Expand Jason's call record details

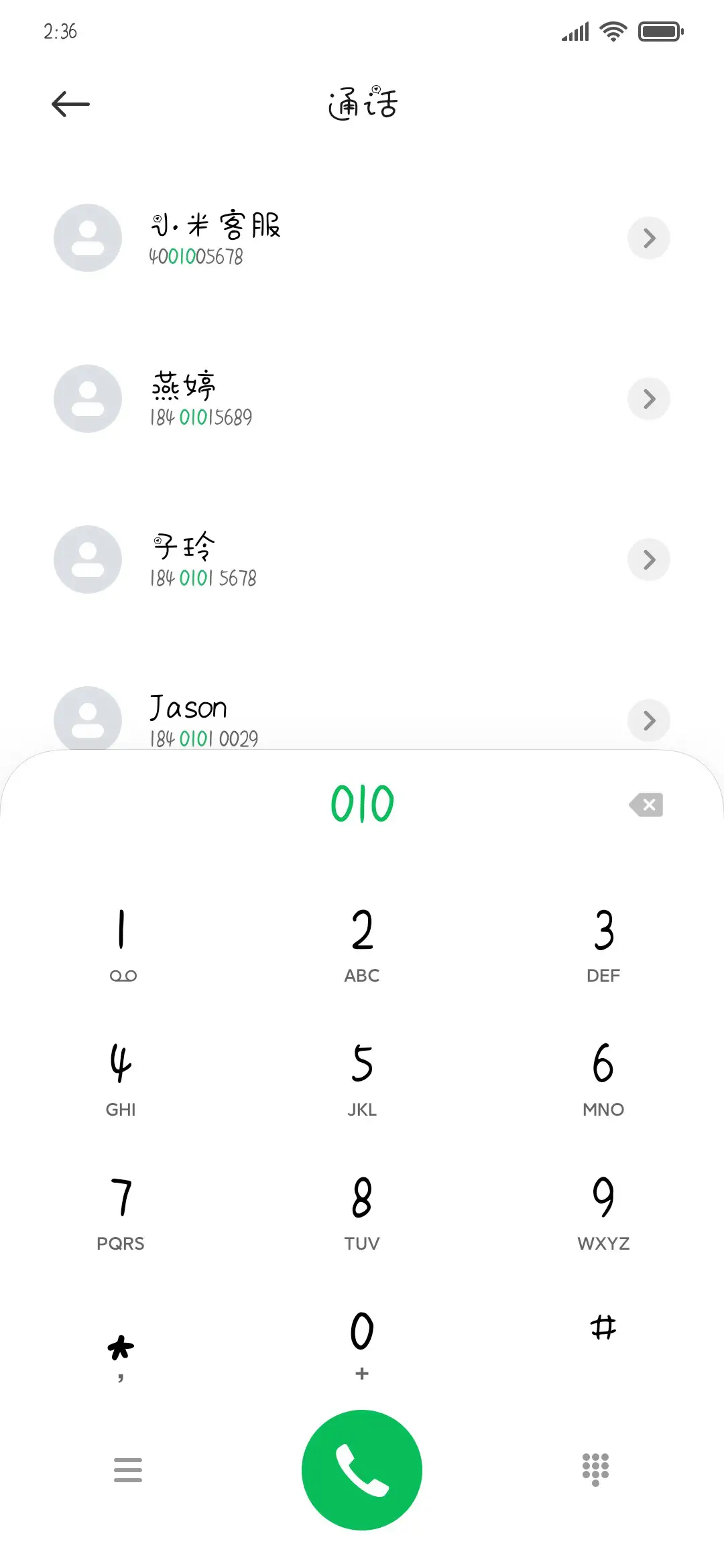tap(648, 720)
